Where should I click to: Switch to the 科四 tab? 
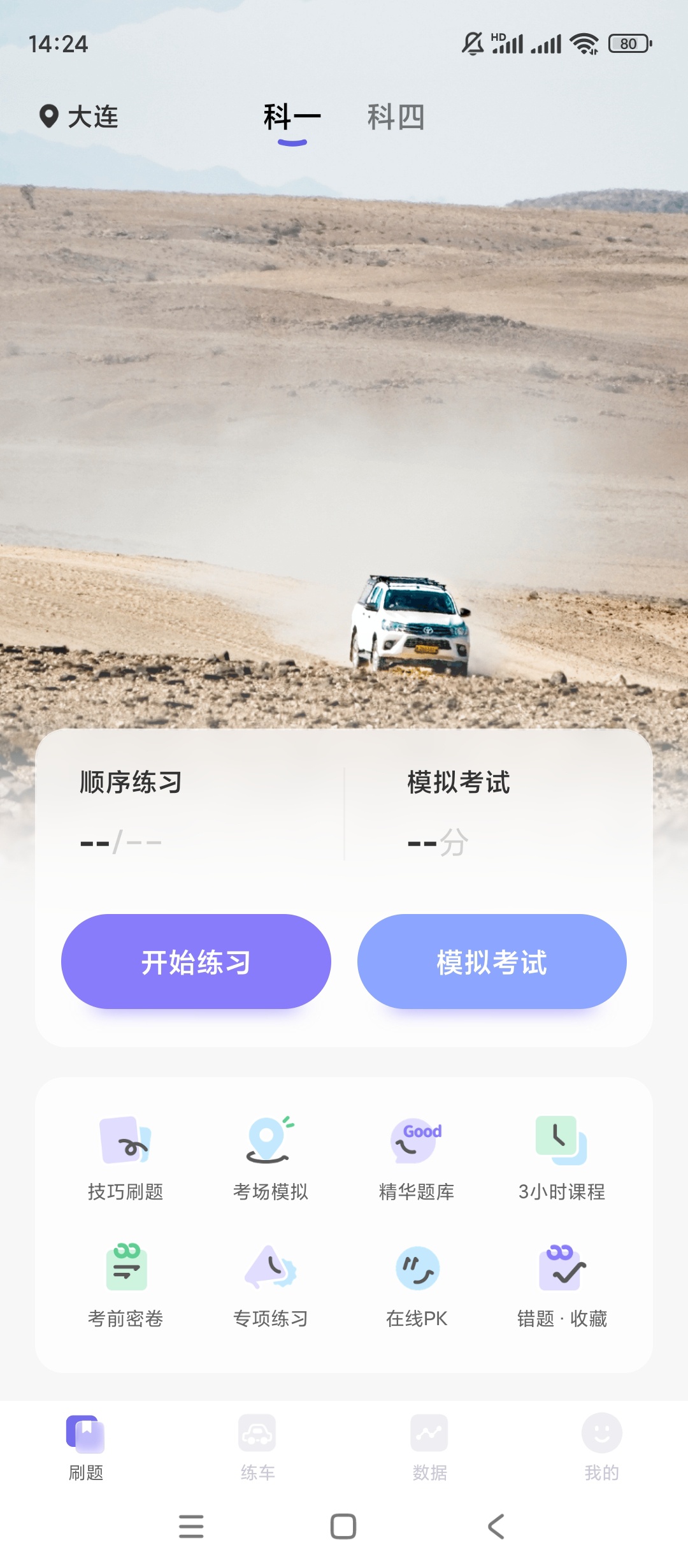[x=396, y=117]
